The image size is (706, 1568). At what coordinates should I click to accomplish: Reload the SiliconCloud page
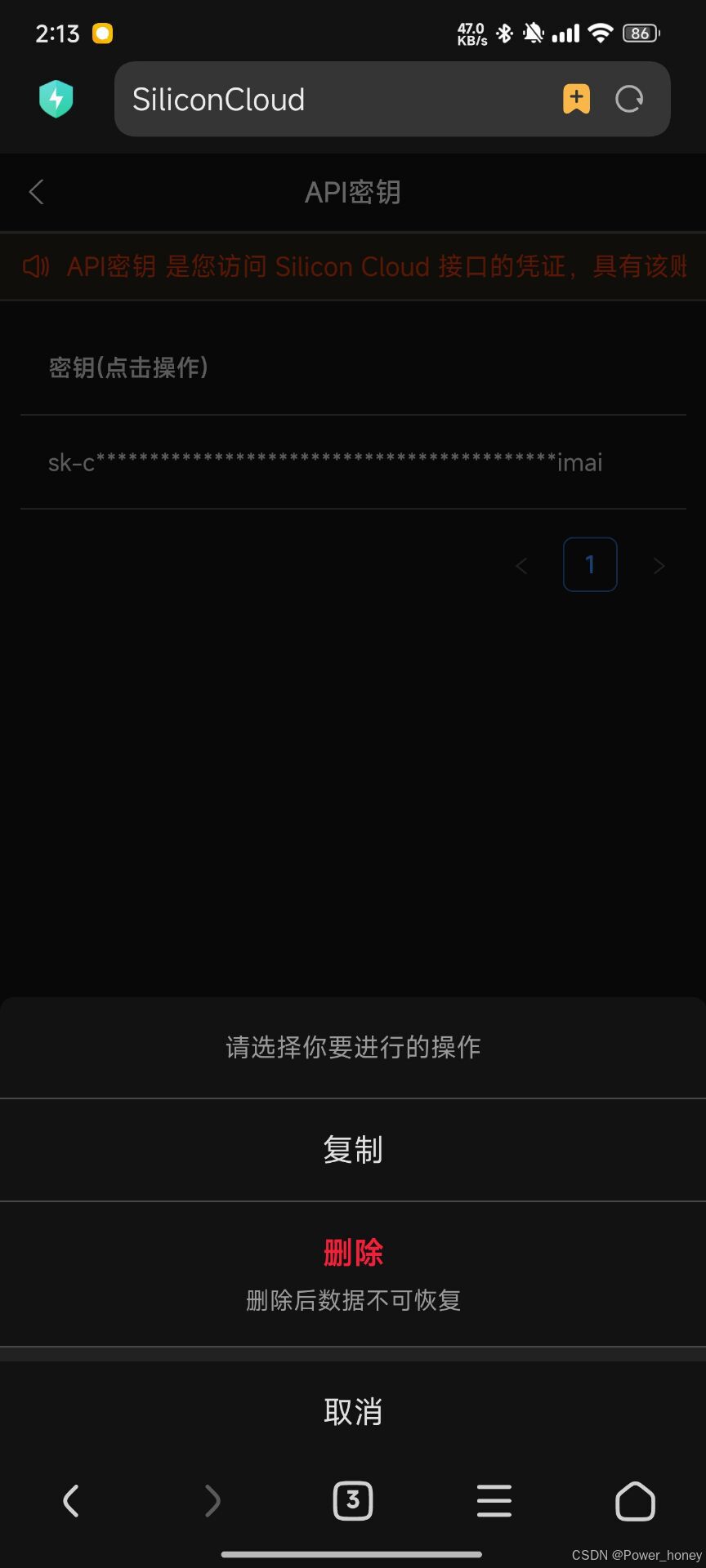629,100
